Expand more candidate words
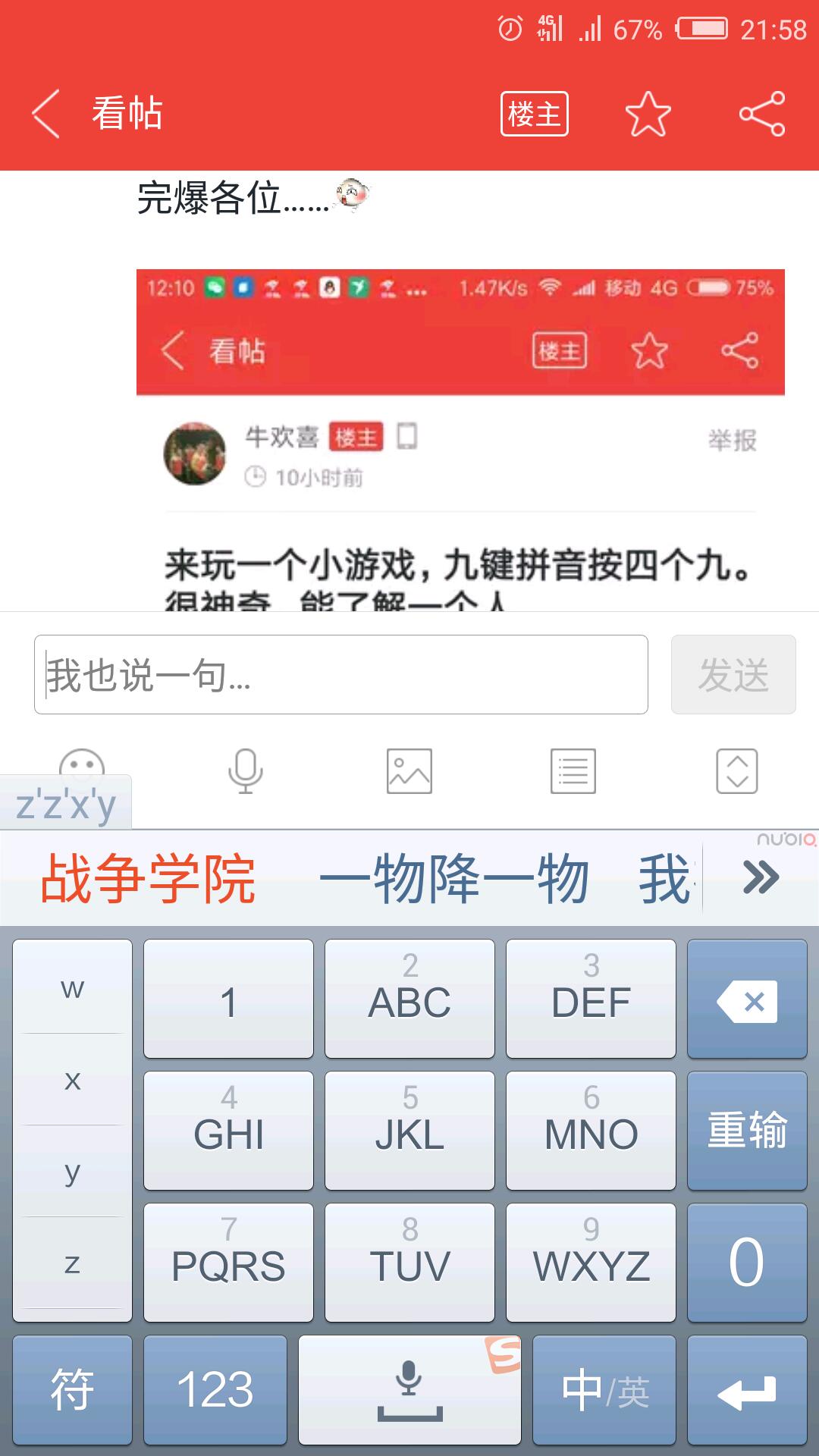Screen dimensions: 819x1456 pyautogui.click(x=761, y=878)
